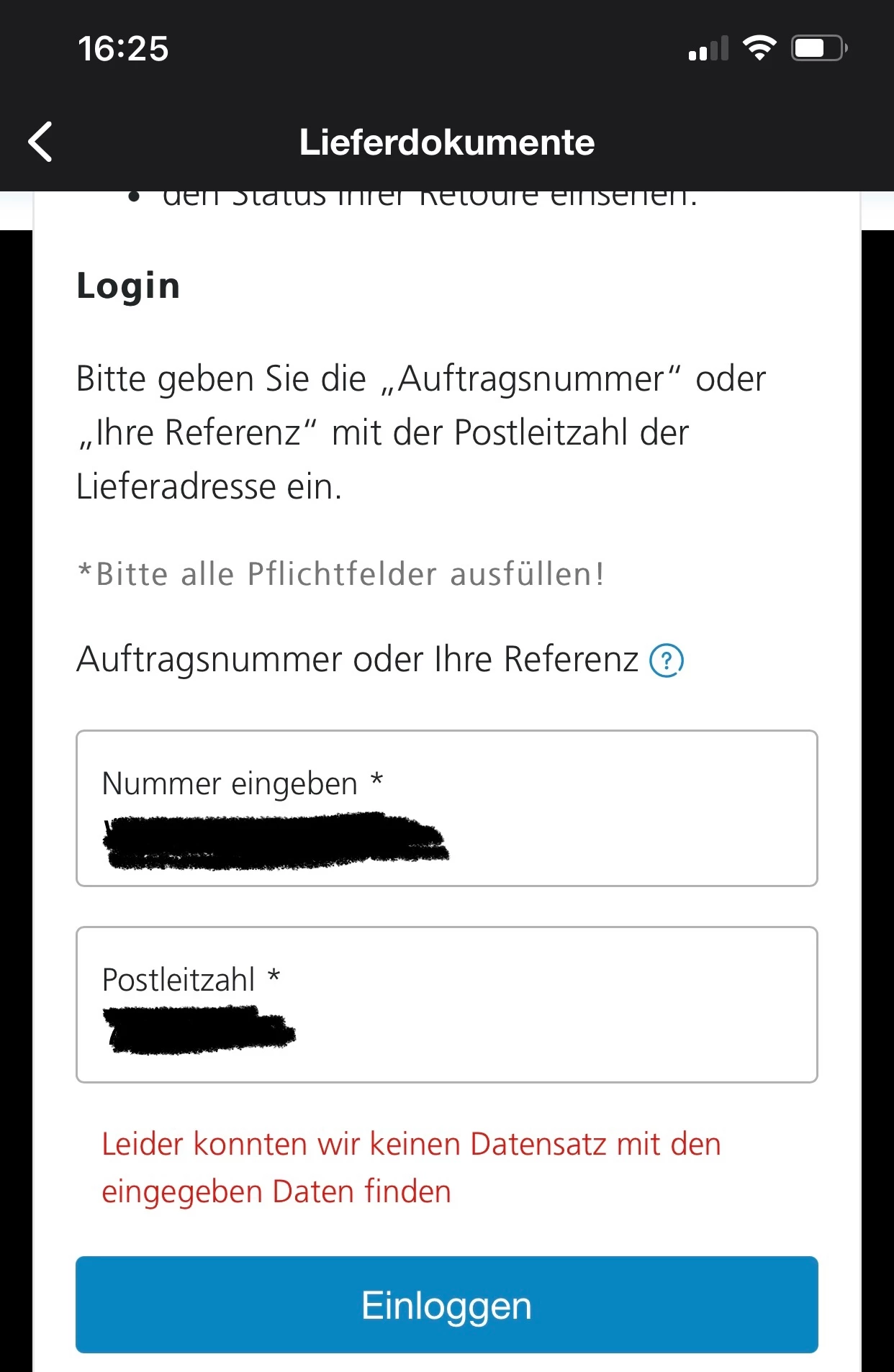This screenshot has width=894, height=1372.
Task: Focus the Postleitzahl field
Action: [446, 1004]
